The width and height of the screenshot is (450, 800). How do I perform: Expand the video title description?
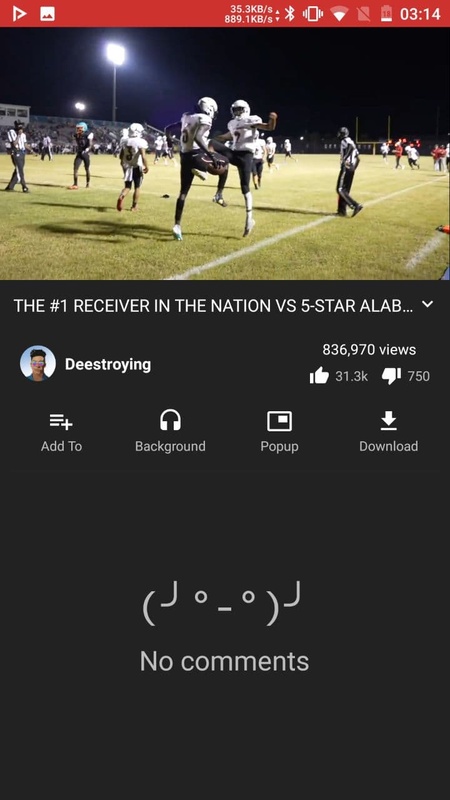click(x=428, y=305)
